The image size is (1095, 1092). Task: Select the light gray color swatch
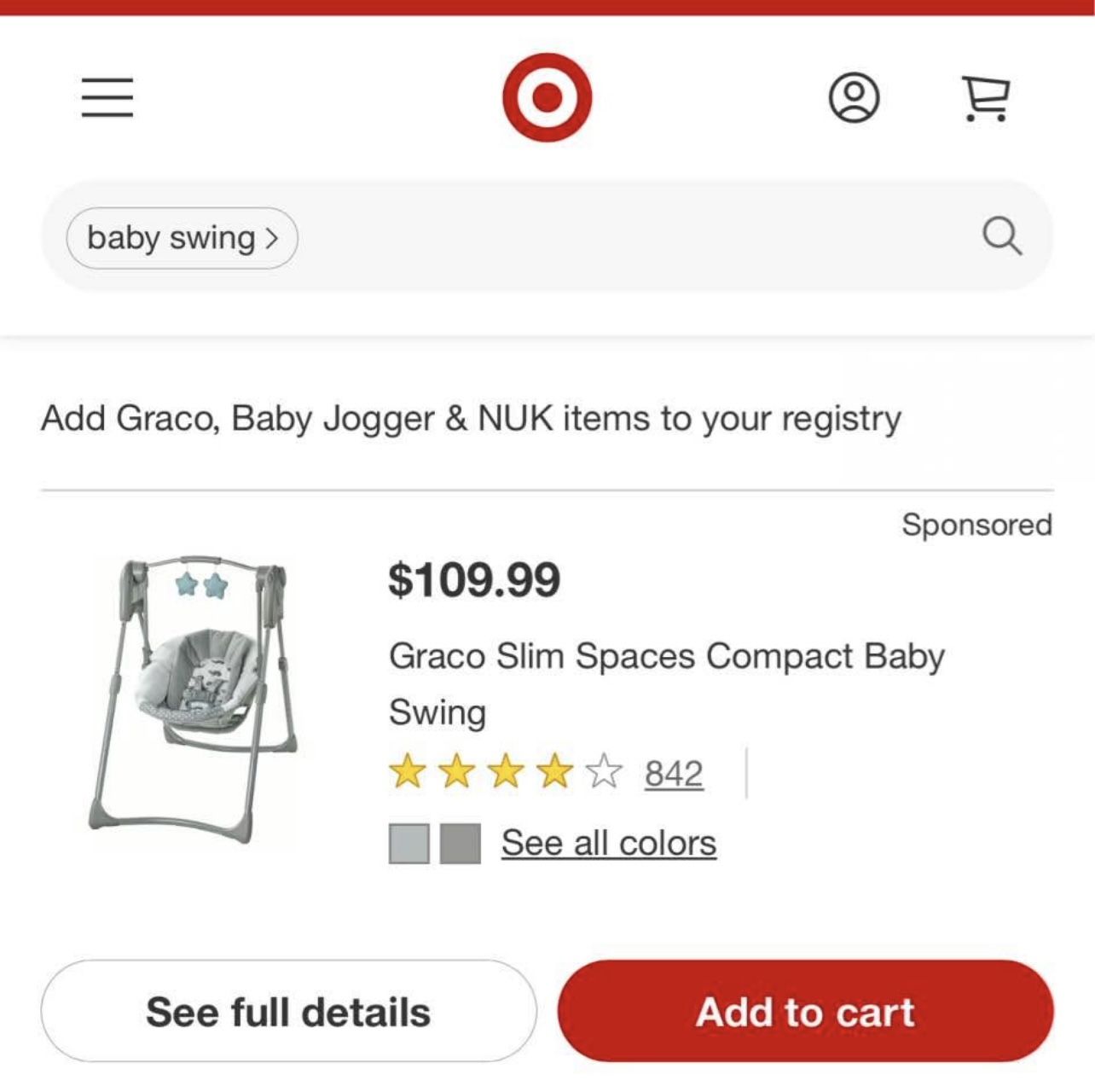(x=409, y=844)
